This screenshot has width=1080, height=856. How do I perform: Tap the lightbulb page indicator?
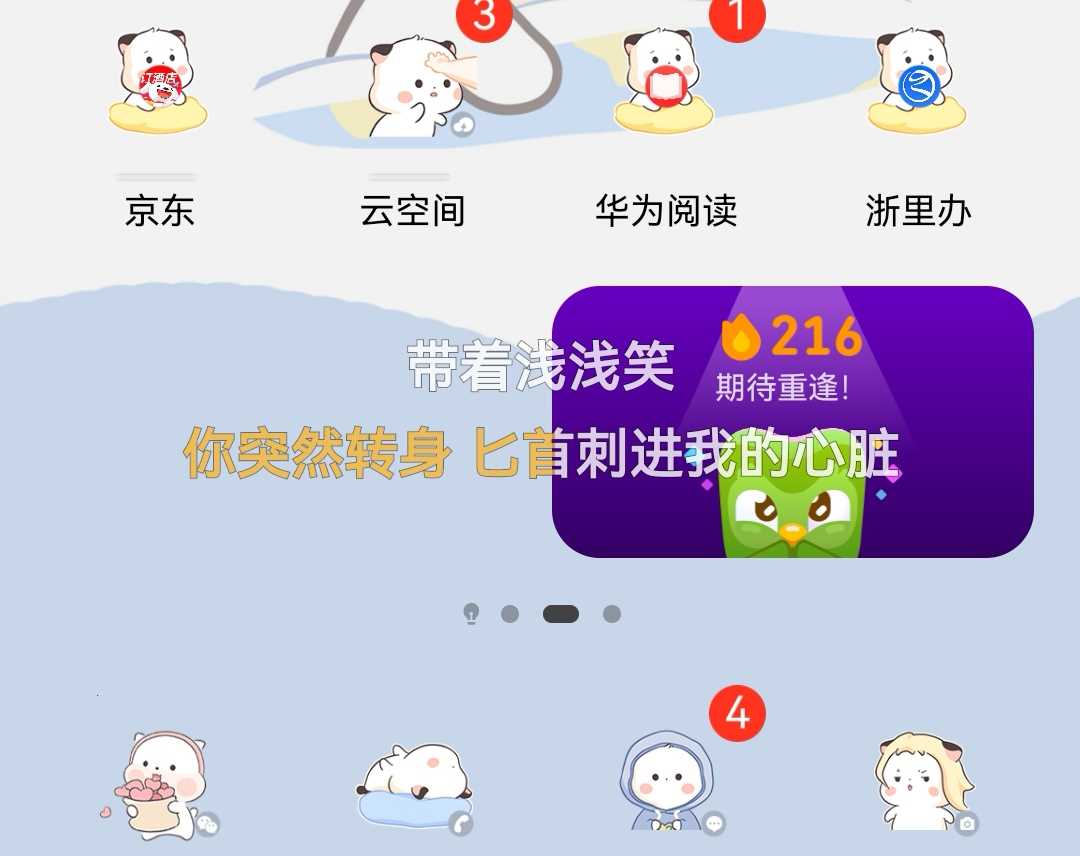click(x=472, y=614)
